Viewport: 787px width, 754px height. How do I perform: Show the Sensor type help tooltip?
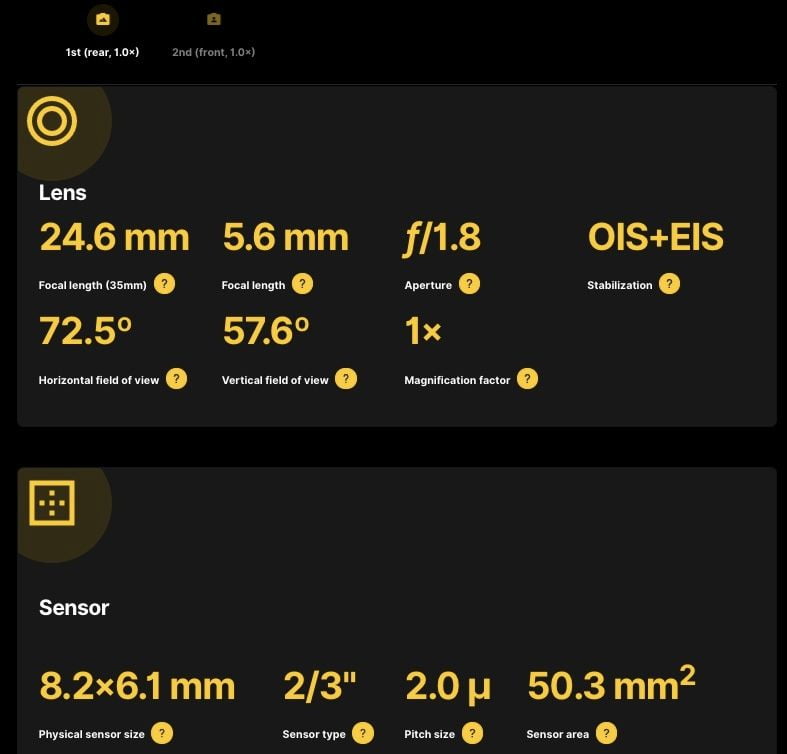(363, 733)
